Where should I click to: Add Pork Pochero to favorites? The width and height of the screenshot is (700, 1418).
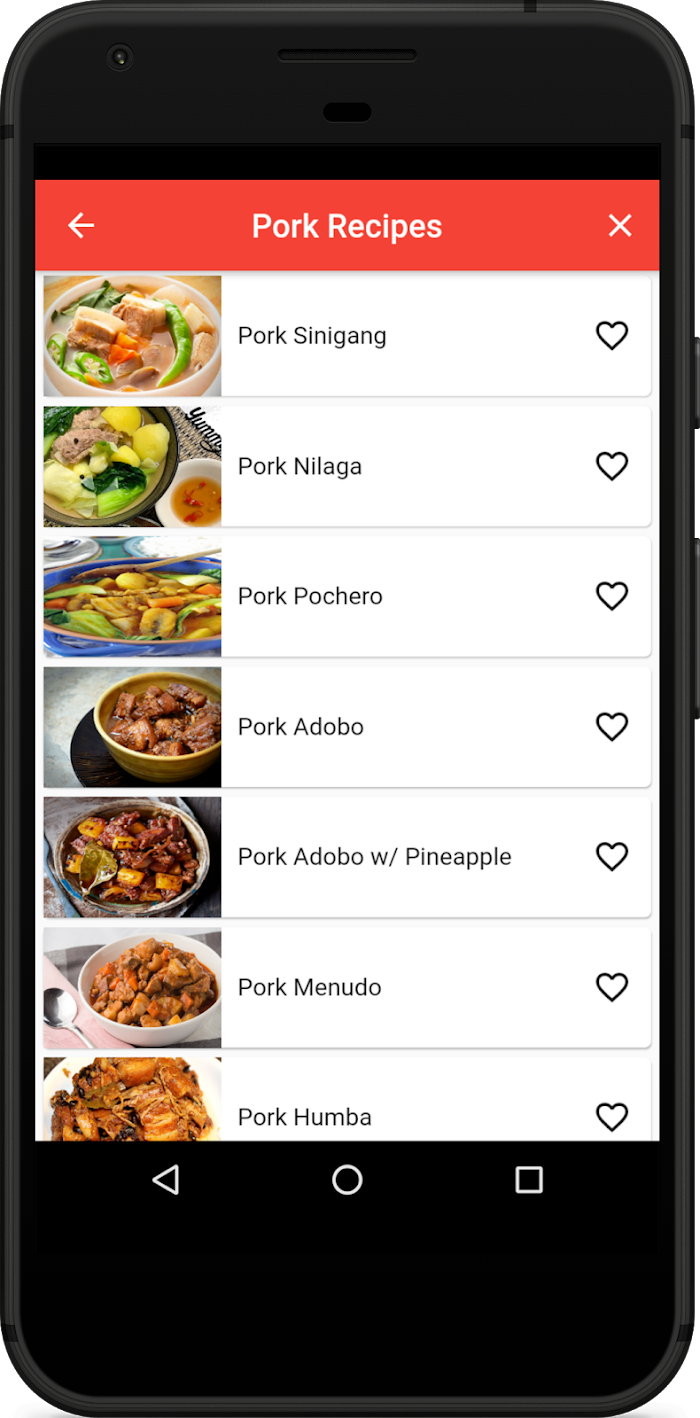[x=612, y=596]
